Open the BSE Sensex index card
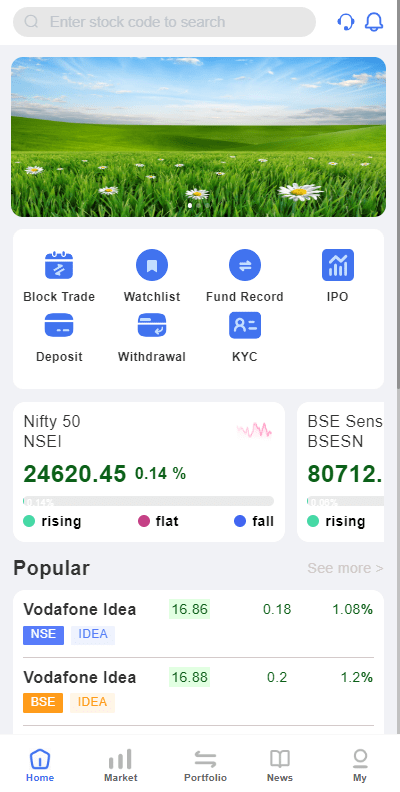 341,472
